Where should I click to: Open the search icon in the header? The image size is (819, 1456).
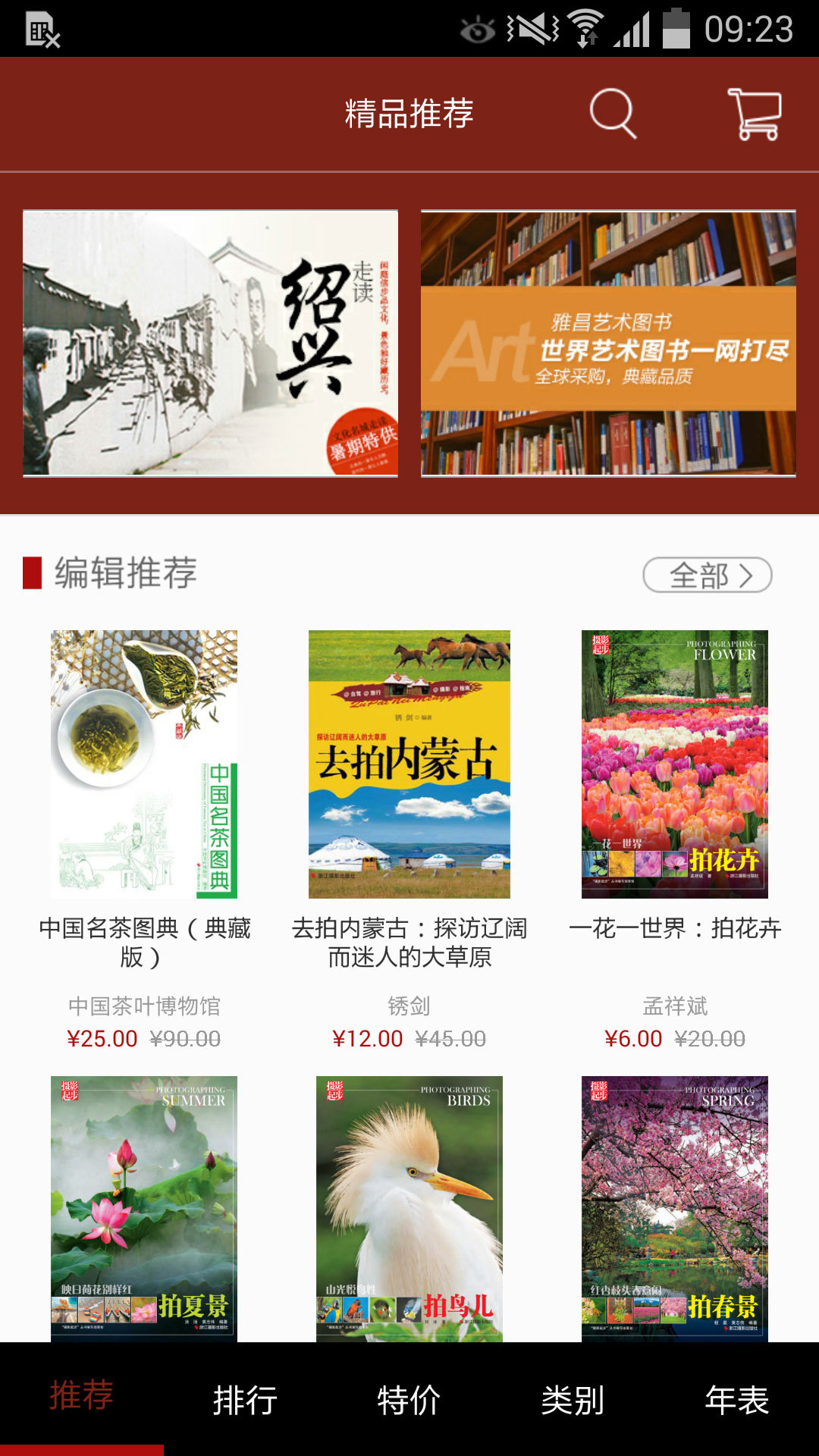click(x=613, y=114)
